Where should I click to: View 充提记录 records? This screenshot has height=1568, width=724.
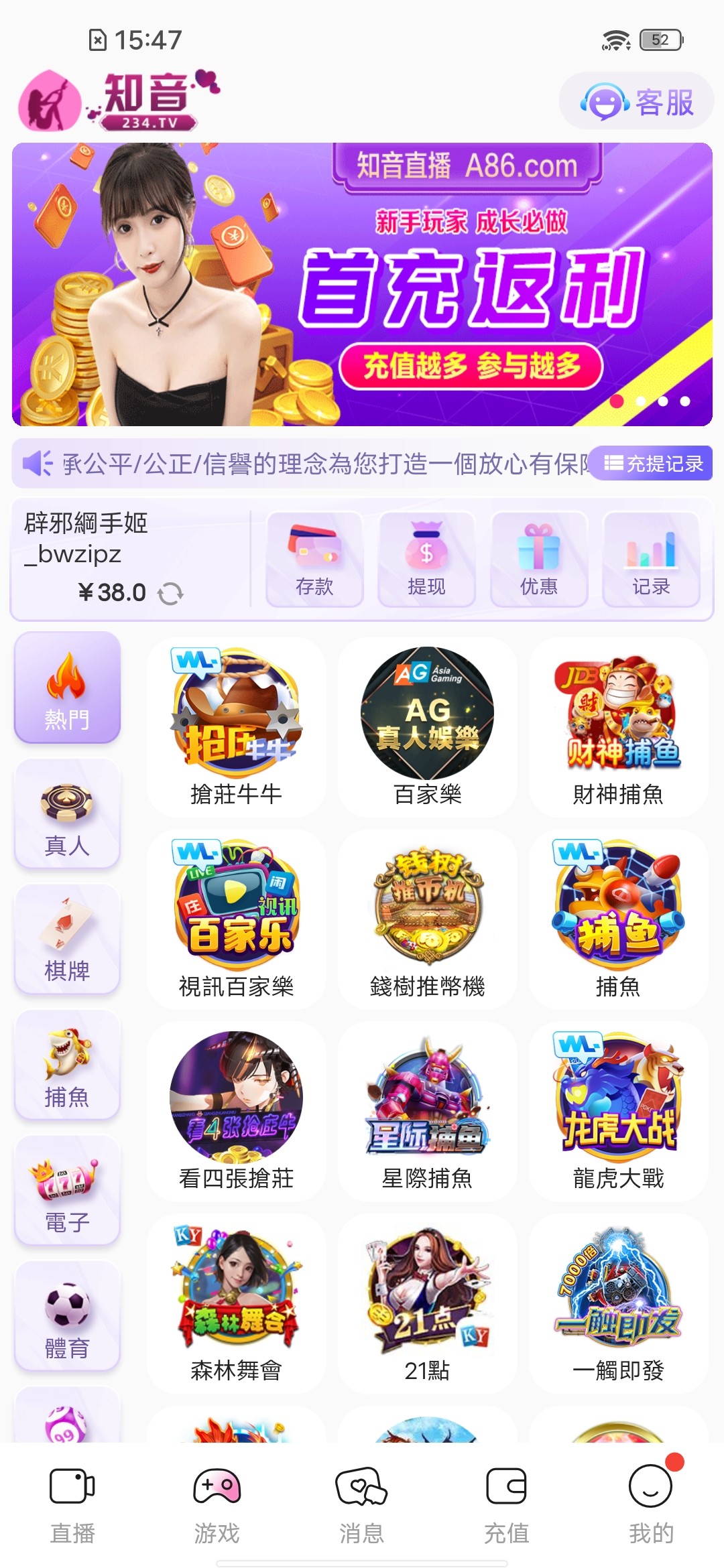tap(654, 463)
